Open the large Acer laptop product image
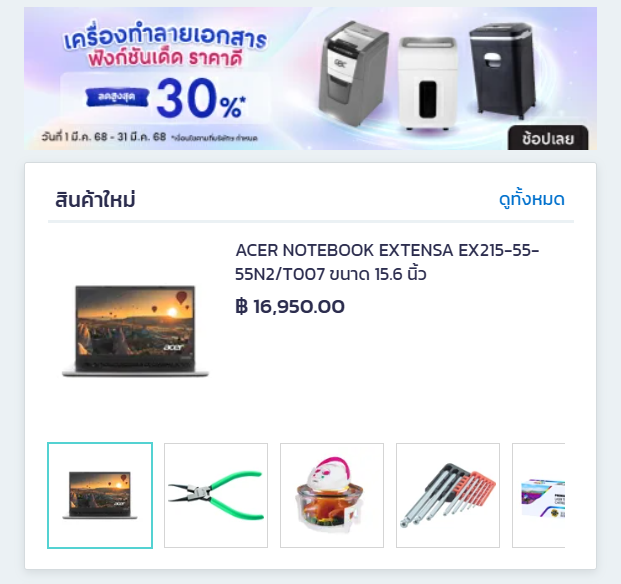621x584 pixels. click(x=135, y=331)
